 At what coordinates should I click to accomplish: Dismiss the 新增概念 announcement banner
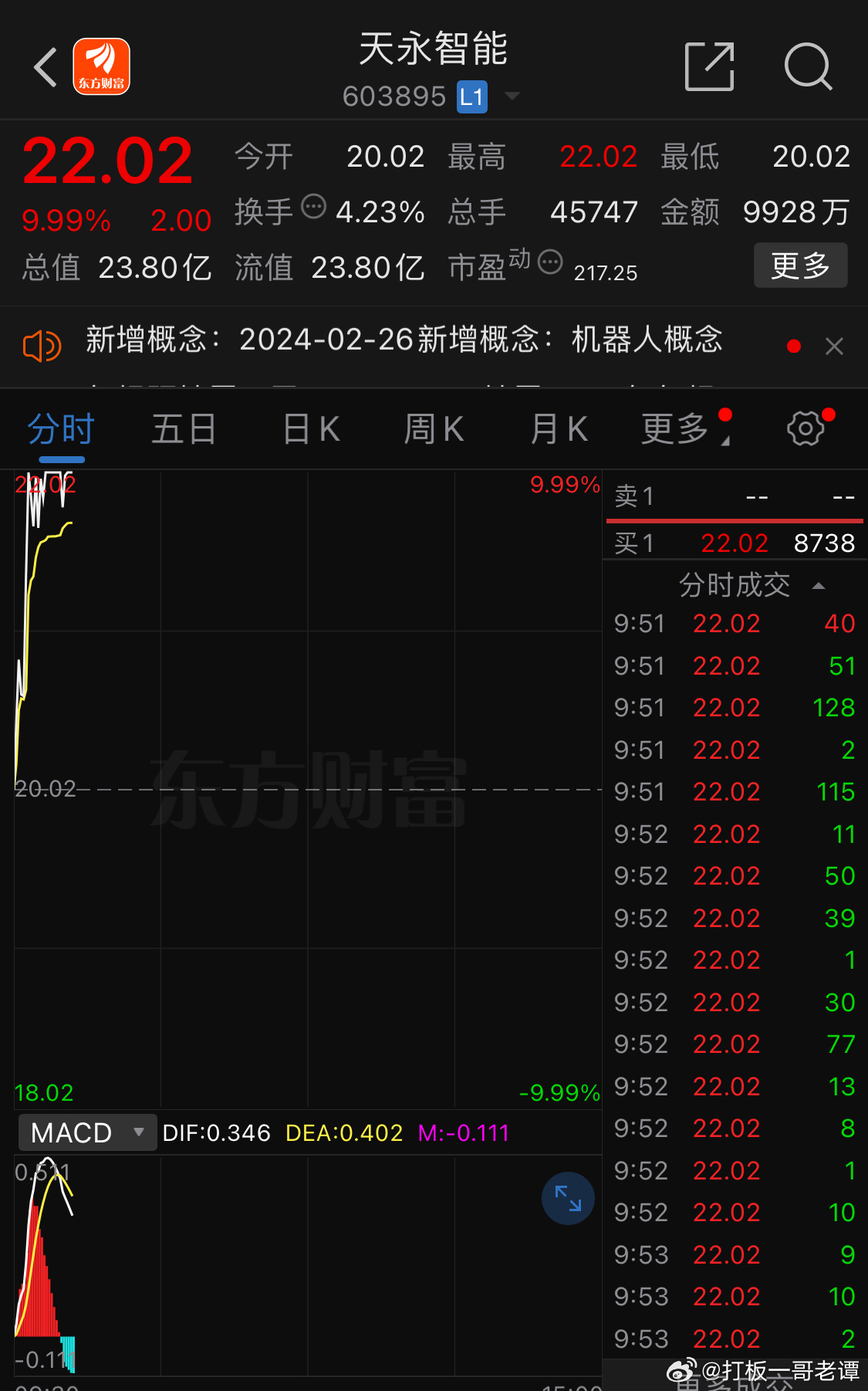pyautogui.click(x=834, y=346)
